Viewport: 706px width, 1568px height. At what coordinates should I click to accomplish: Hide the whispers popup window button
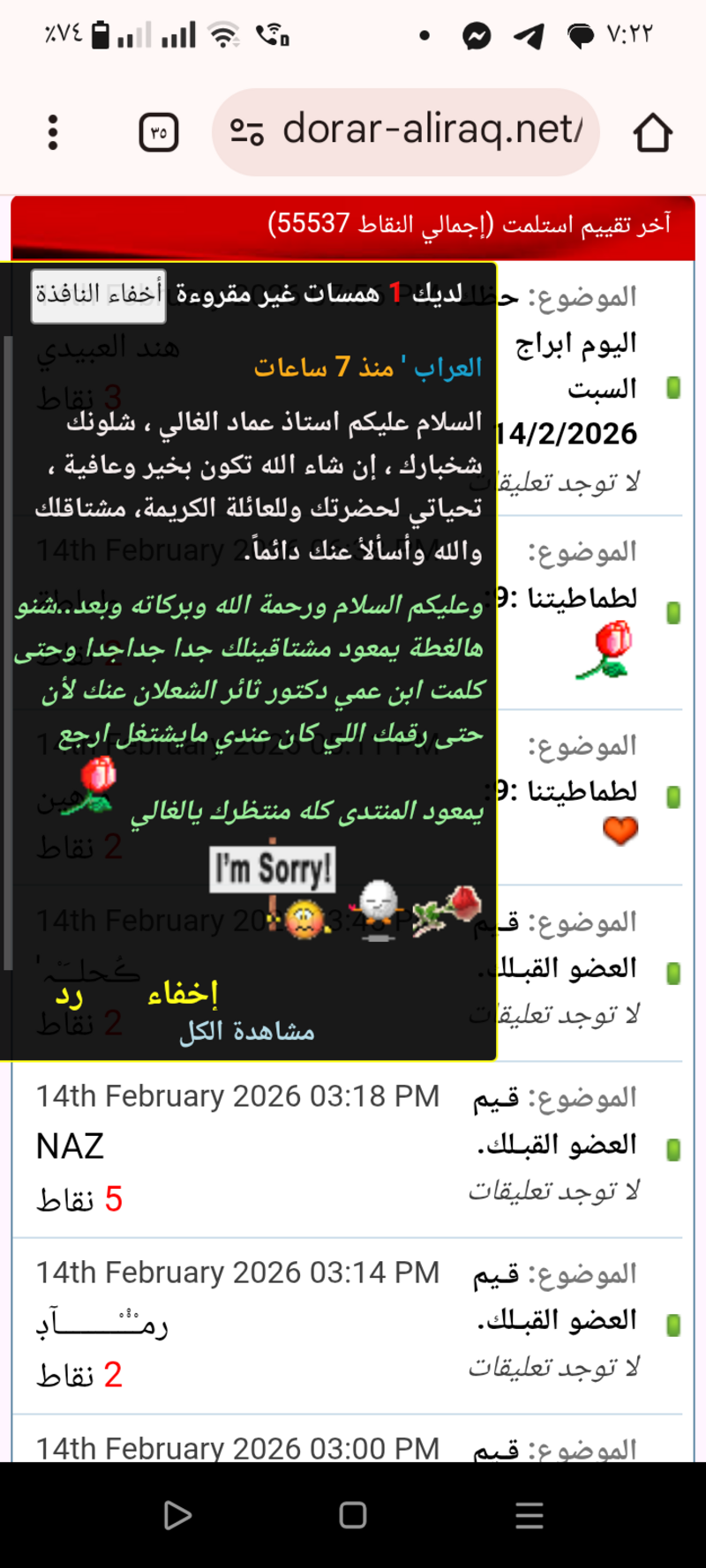98,295
